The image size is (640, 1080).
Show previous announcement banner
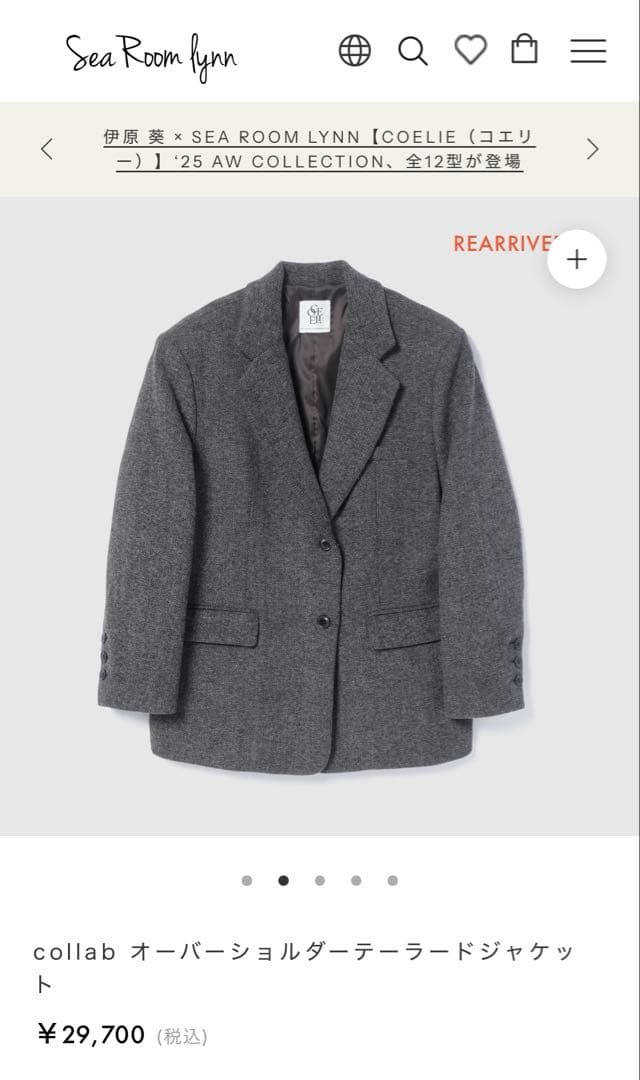(46, 149)
